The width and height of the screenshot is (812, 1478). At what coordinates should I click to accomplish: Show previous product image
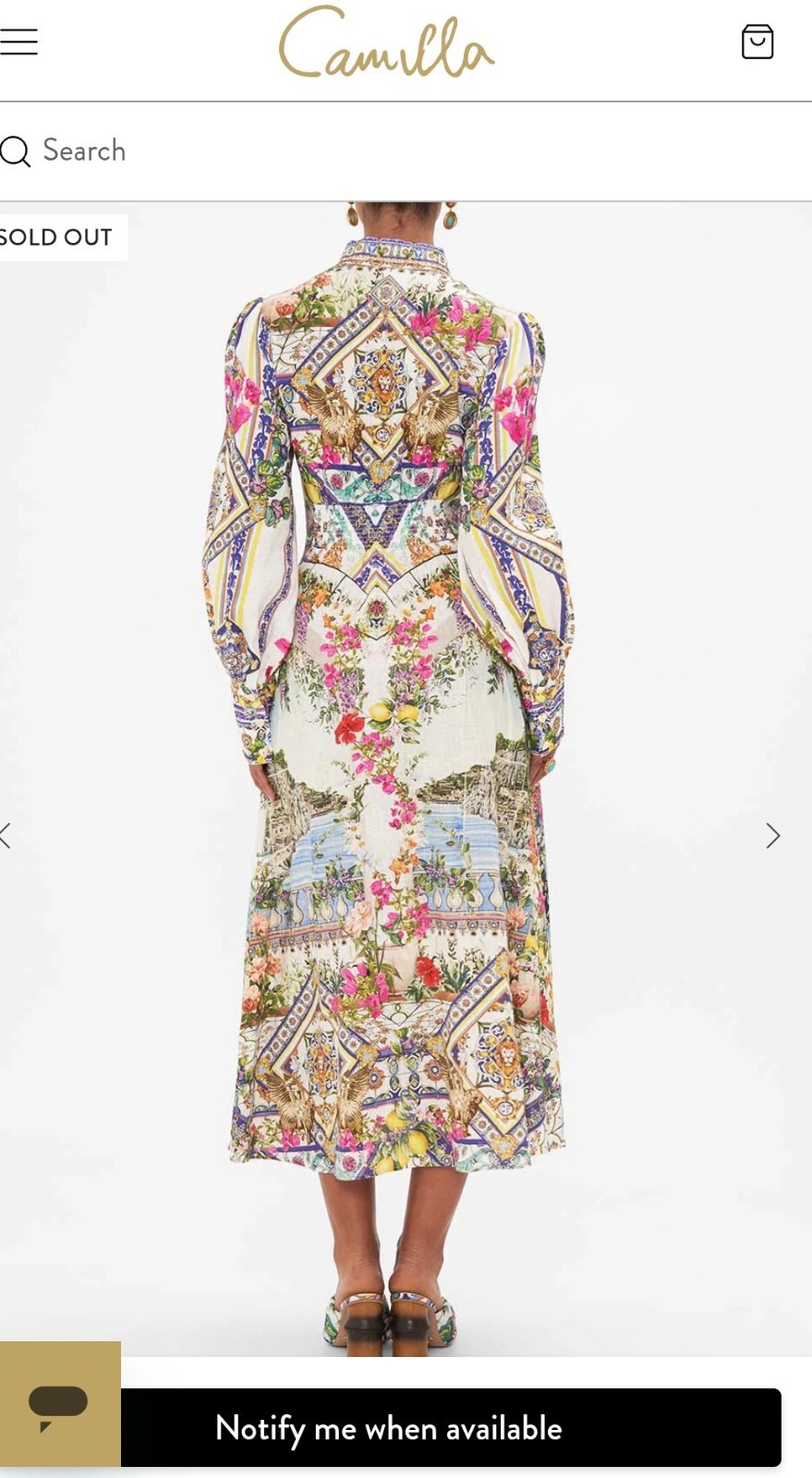pyautogui.click(x=7, y=835)
